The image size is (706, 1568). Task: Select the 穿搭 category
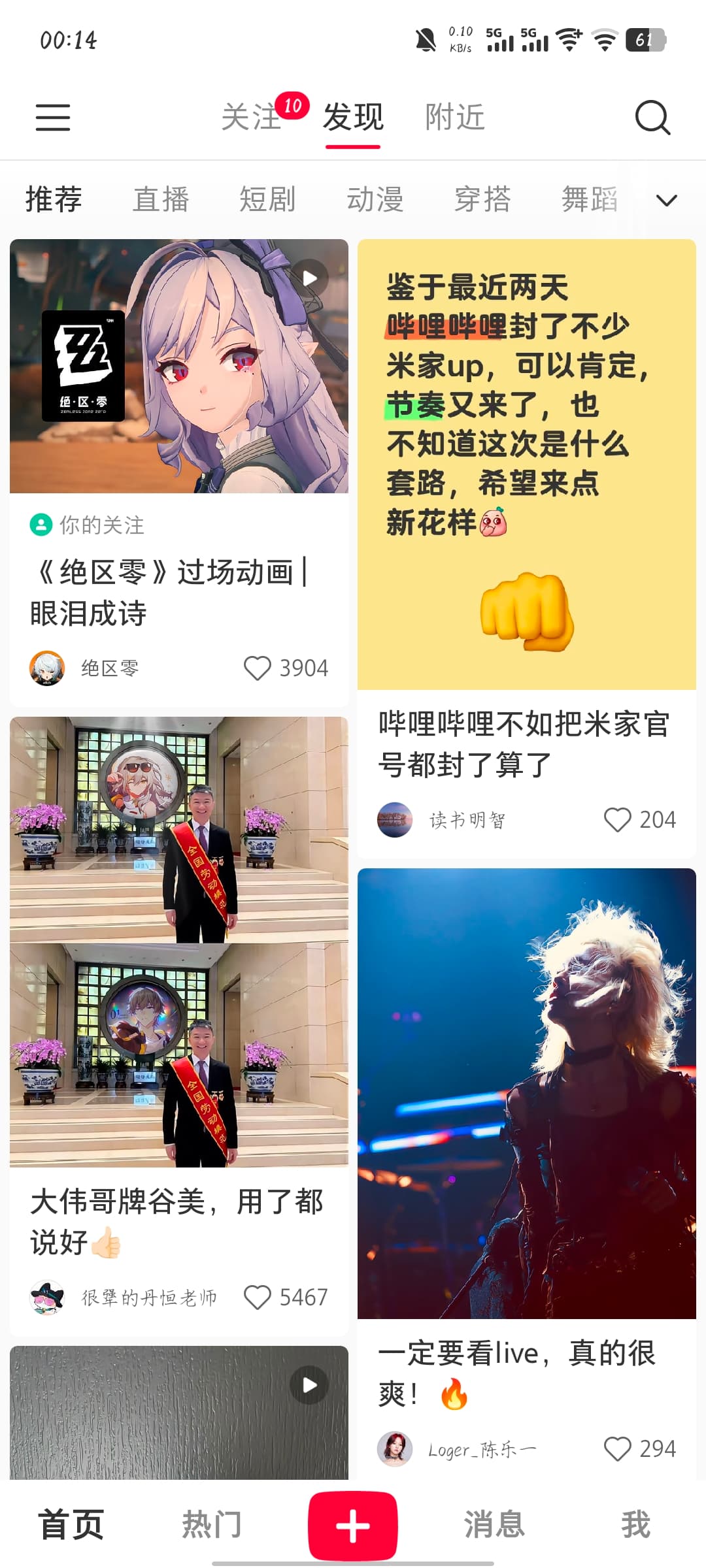pos(482,199)
